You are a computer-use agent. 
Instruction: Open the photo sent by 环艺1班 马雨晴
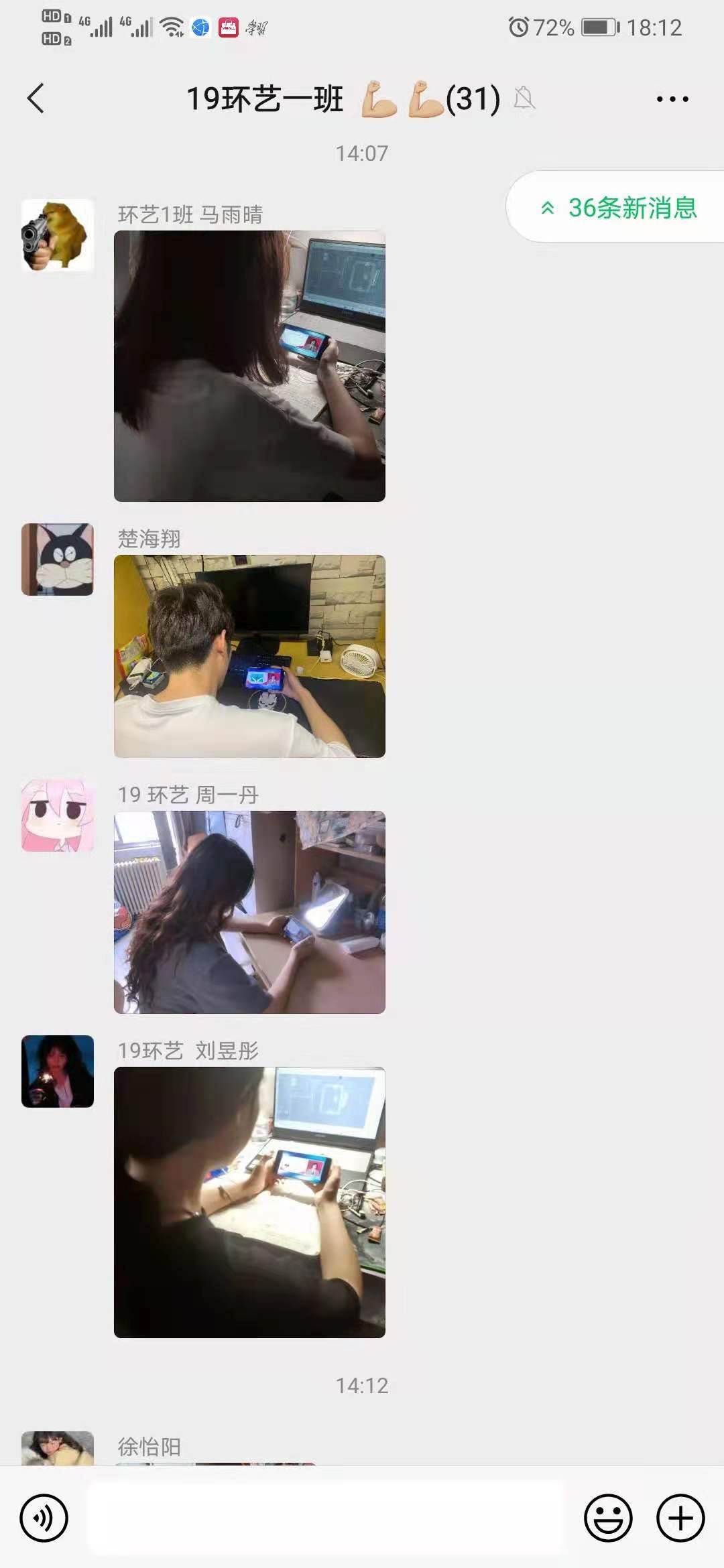tap(249, 366)
